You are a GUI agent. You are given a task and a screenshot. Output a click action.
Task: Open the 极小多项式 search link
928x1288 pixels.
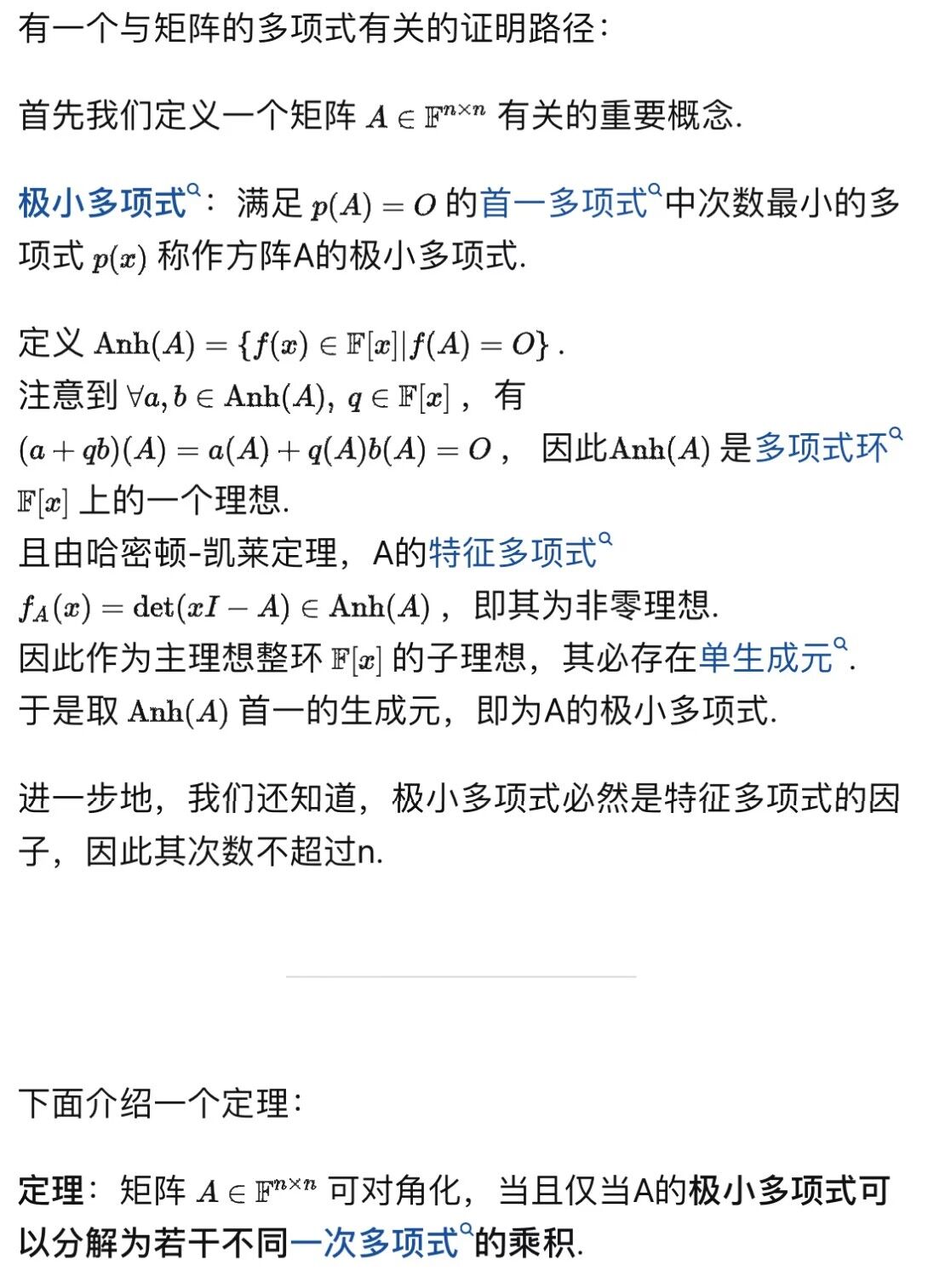pos(104,203)
